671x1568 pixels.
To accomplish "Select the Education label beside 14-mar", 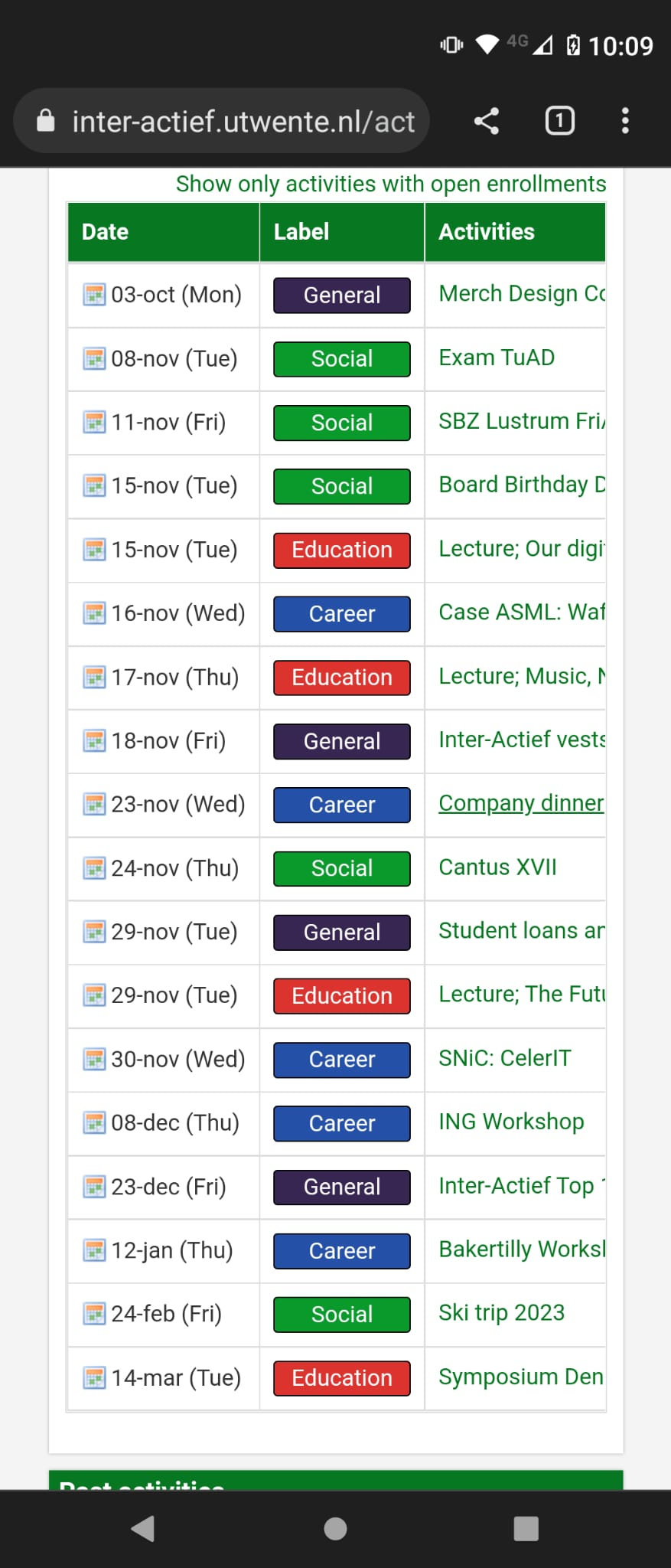I will 340,1377.
